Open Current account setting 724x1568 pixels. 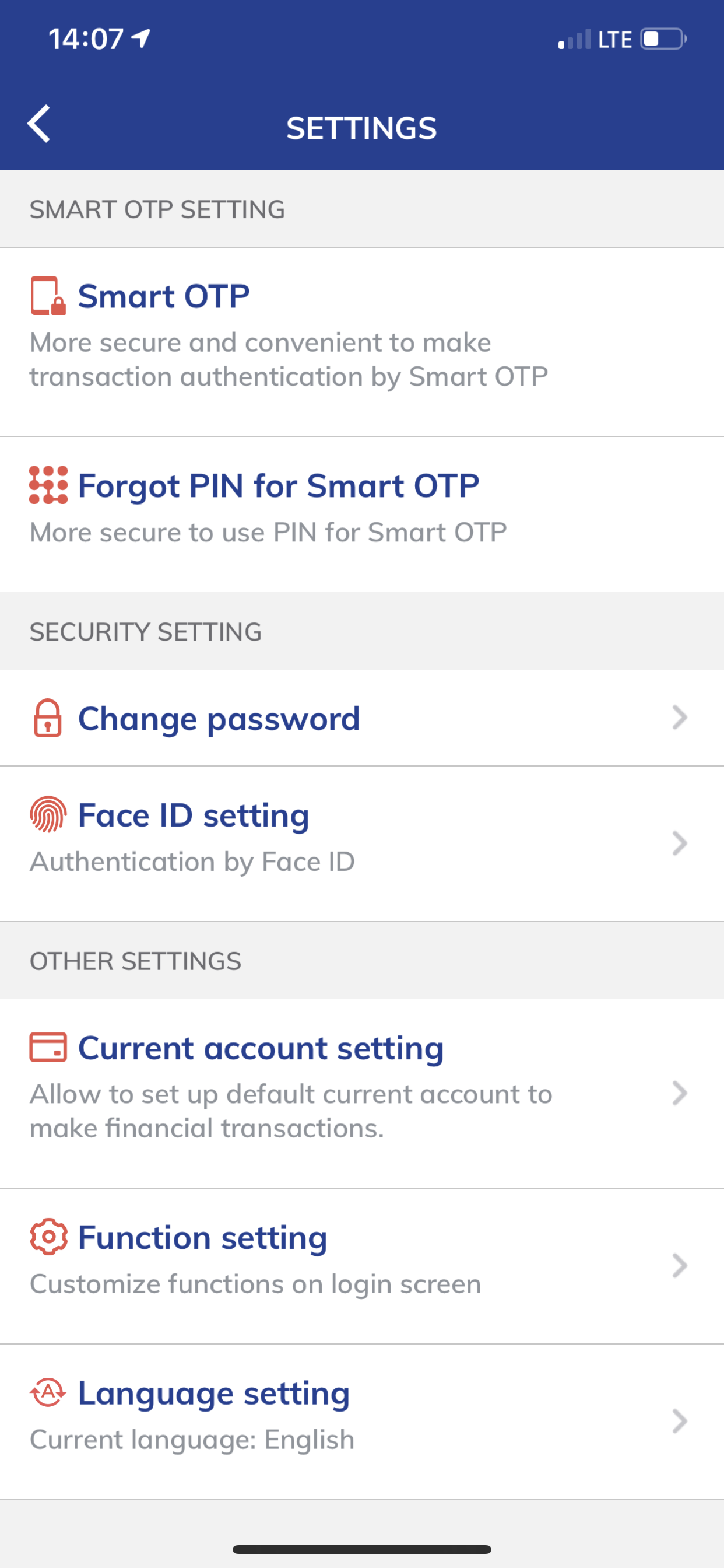pyautogui.click(x=362, y=1094)
